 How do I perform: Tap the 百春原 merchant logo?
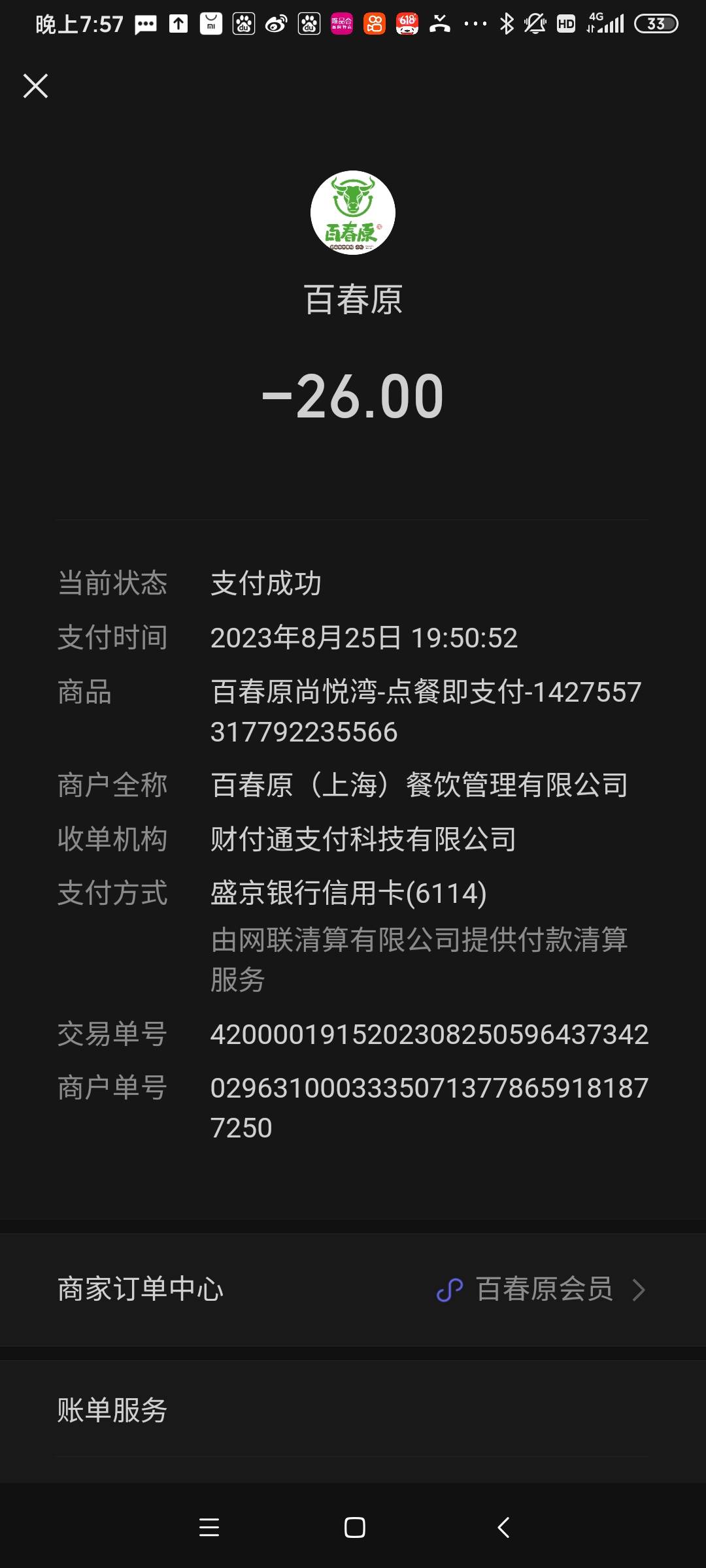coord(353,212)
